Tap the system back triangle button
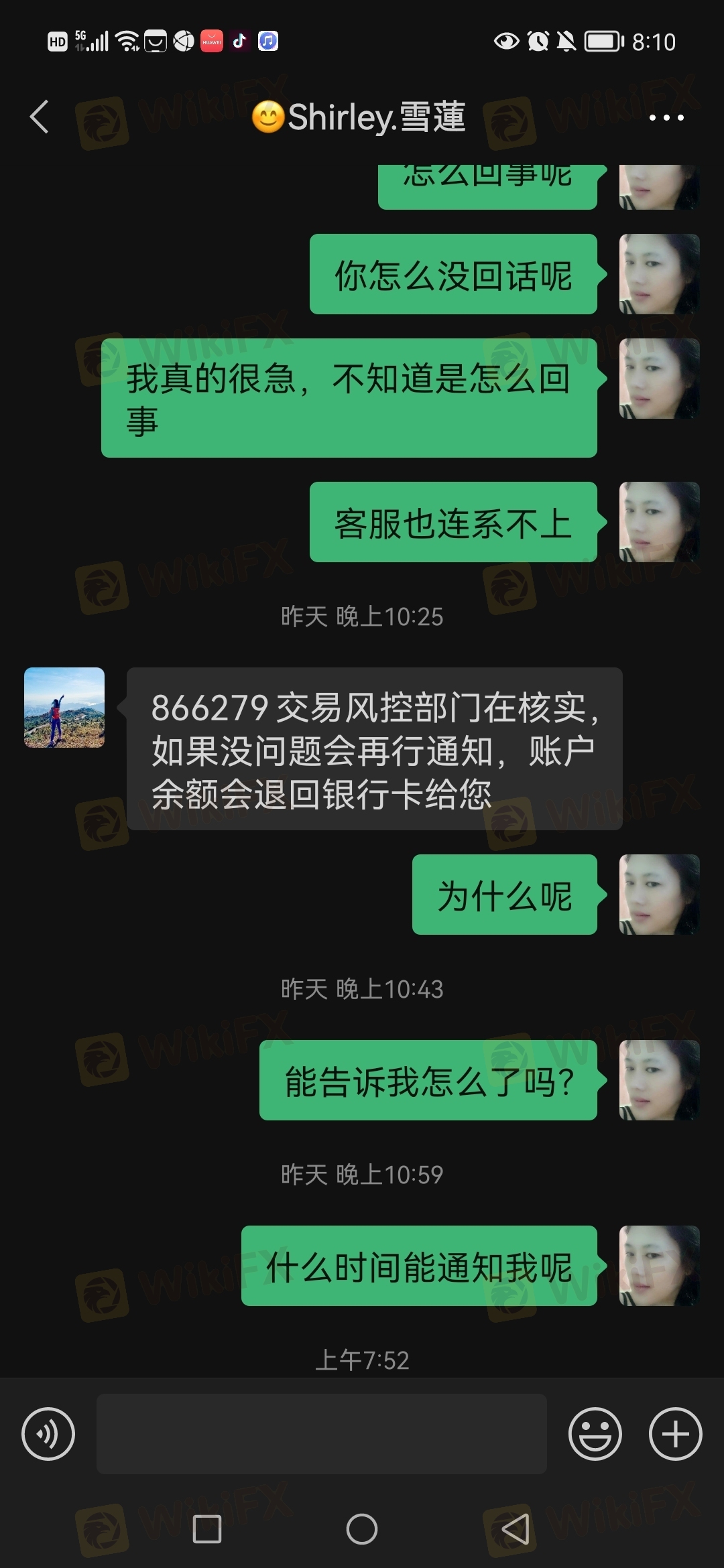The image size is (724, 1568). 516,1529
